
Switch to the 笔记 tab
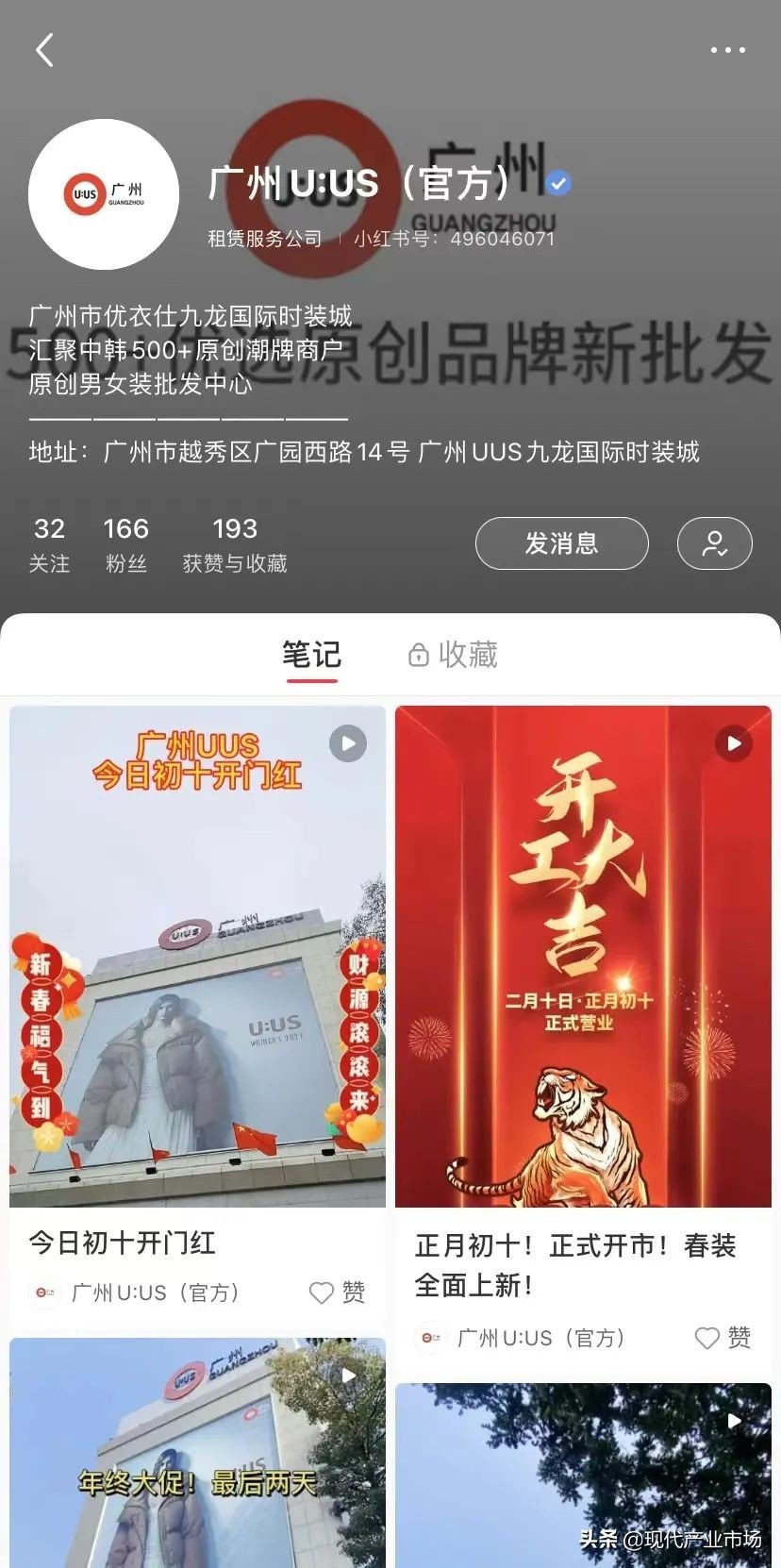311,655
